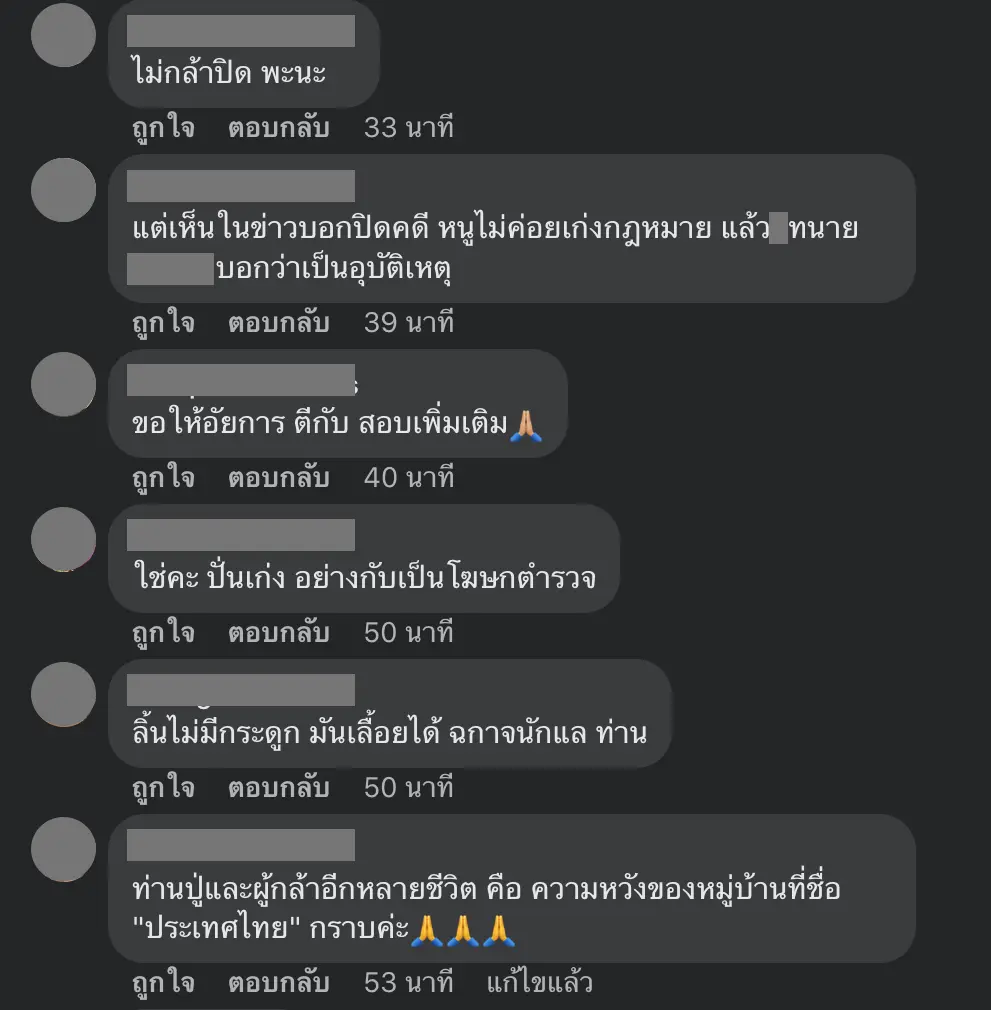Like the comment mentioning 'ประเทศไทย'
Image resolution: width=991 pixels, height=1010 pixels.
coord(163,983)
